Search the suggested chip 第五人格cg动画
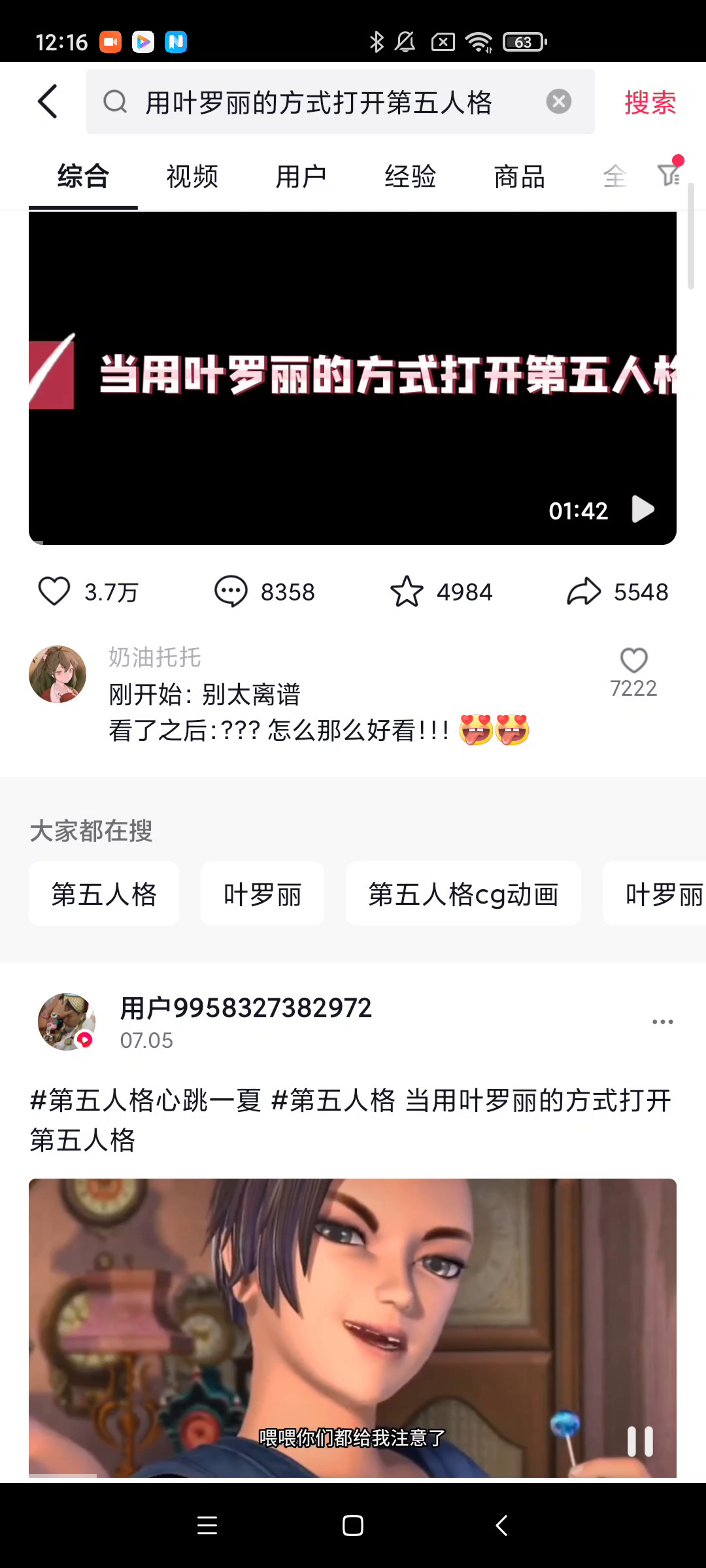706x1568 pixels. [463, 894]
